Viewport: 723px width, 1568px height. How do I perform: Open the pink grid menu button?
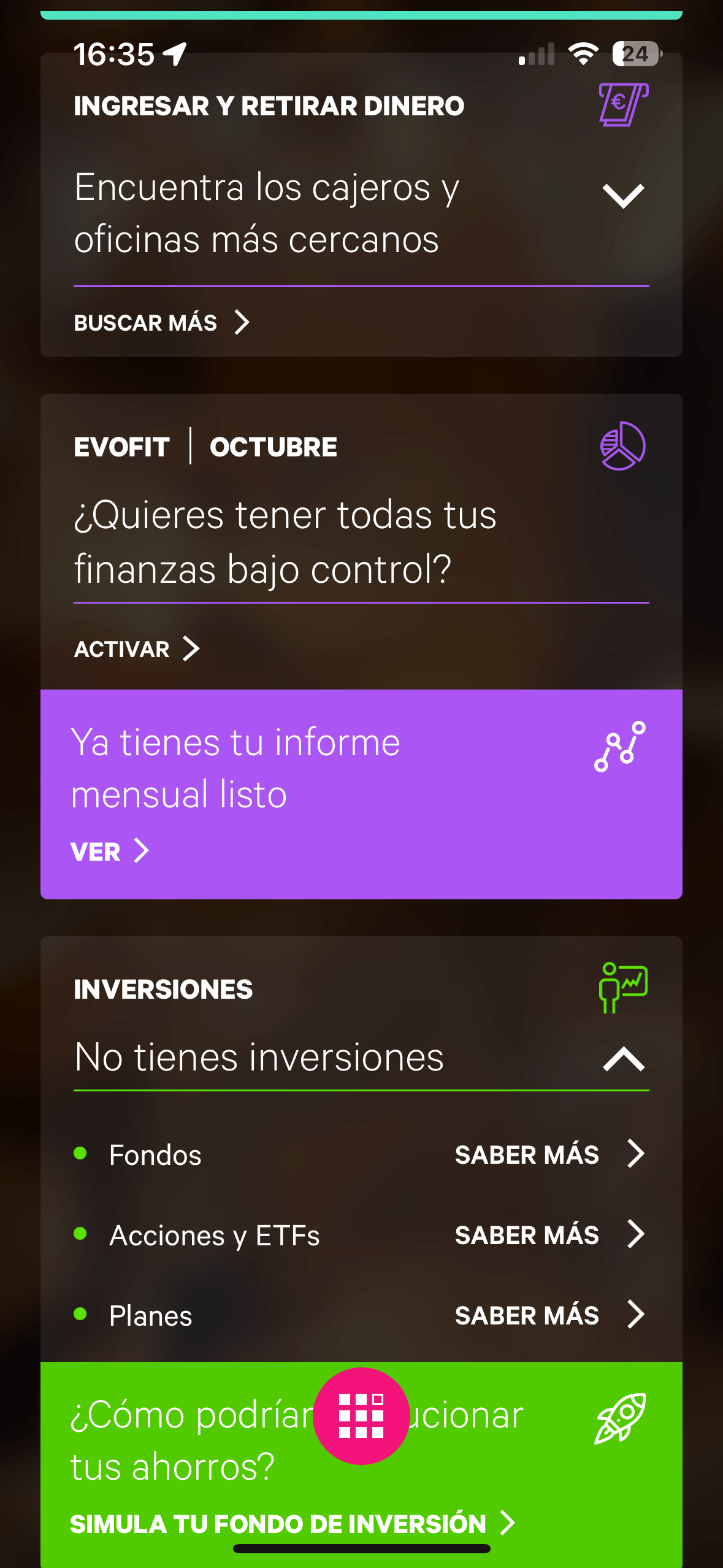361,1416
